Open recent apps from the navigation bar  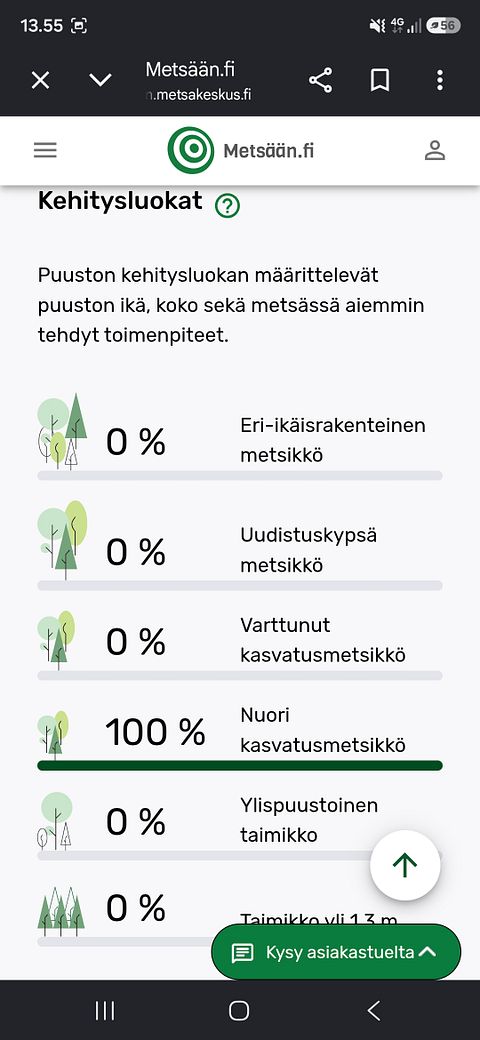pyautogui.click(x=105, y=1011)
